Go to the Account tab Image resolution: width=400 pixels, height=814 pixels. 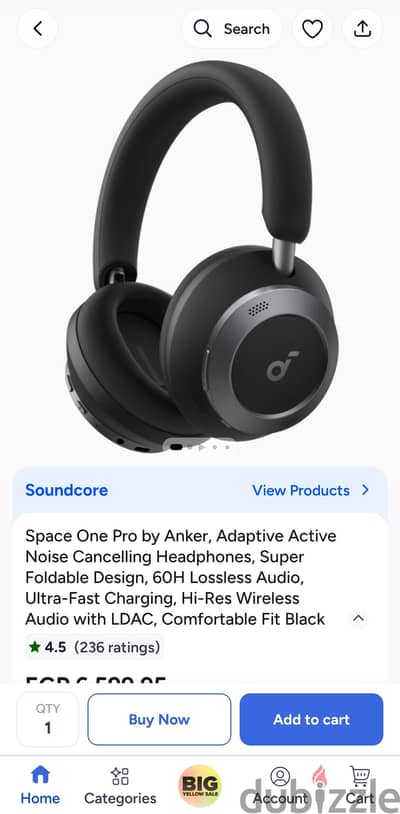coord(280,786)
